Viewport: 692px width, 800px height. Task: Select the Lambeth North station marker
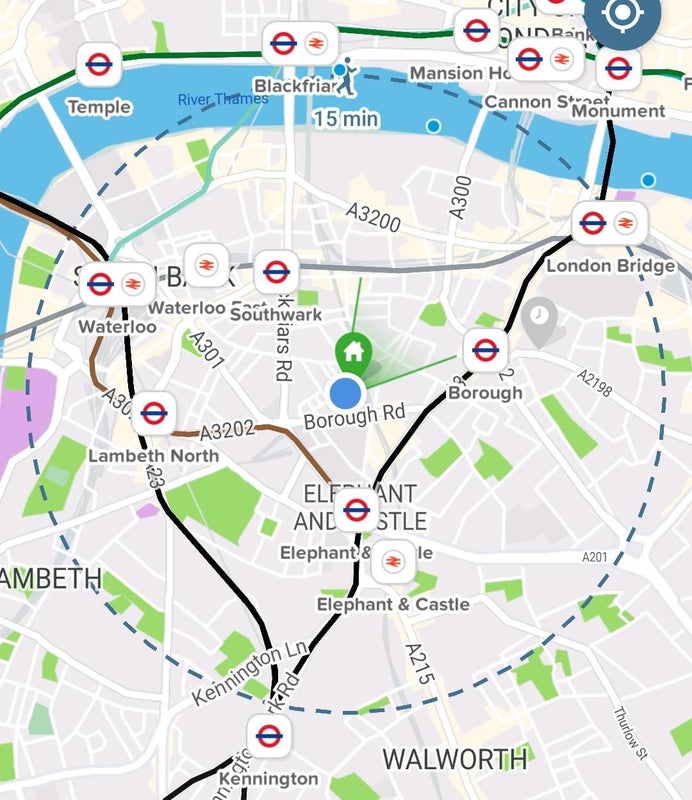[153, 412]
